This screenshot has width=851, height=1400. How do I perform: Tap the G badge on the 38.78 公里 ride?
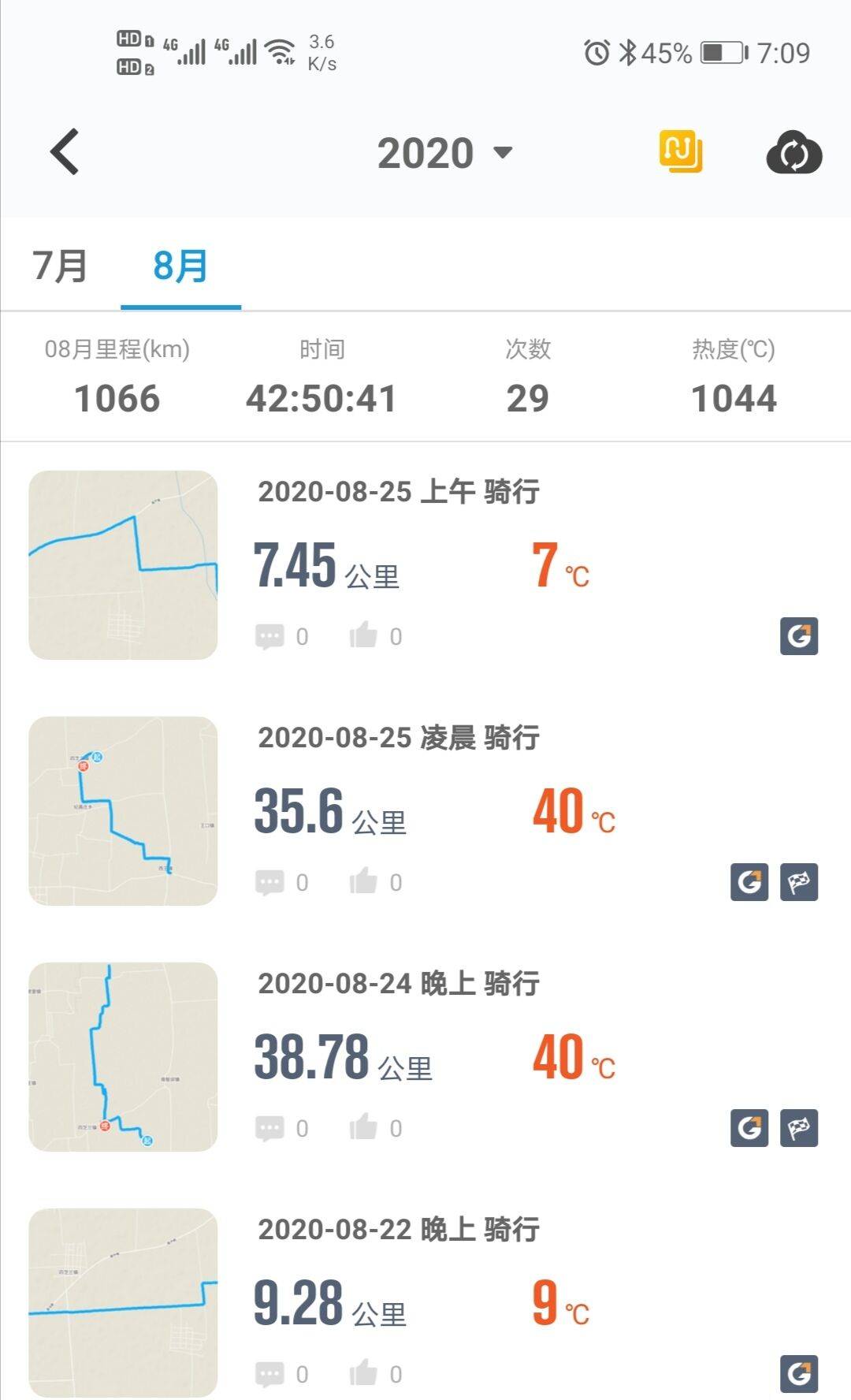coord(749,1128)
